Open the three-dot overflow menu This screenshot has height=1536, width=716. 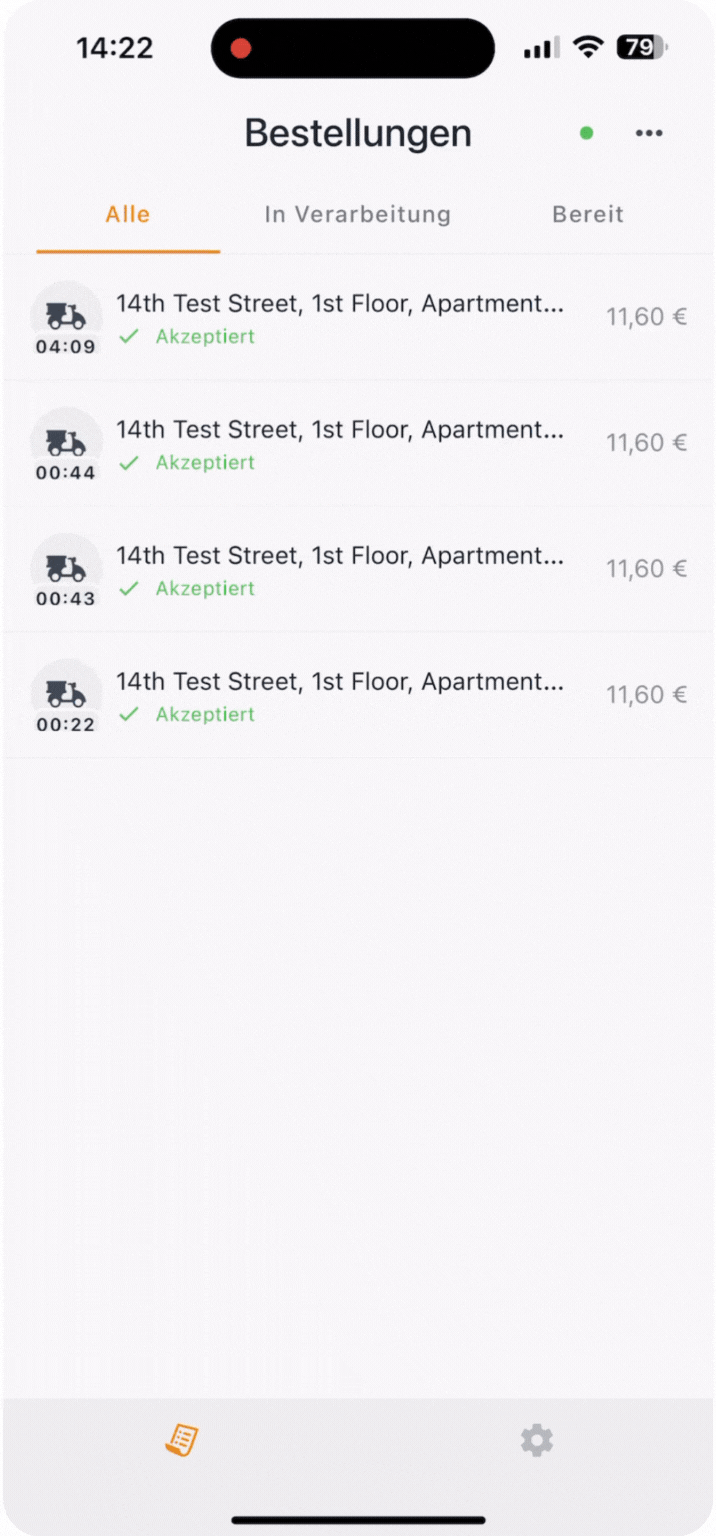pos(649,133)
